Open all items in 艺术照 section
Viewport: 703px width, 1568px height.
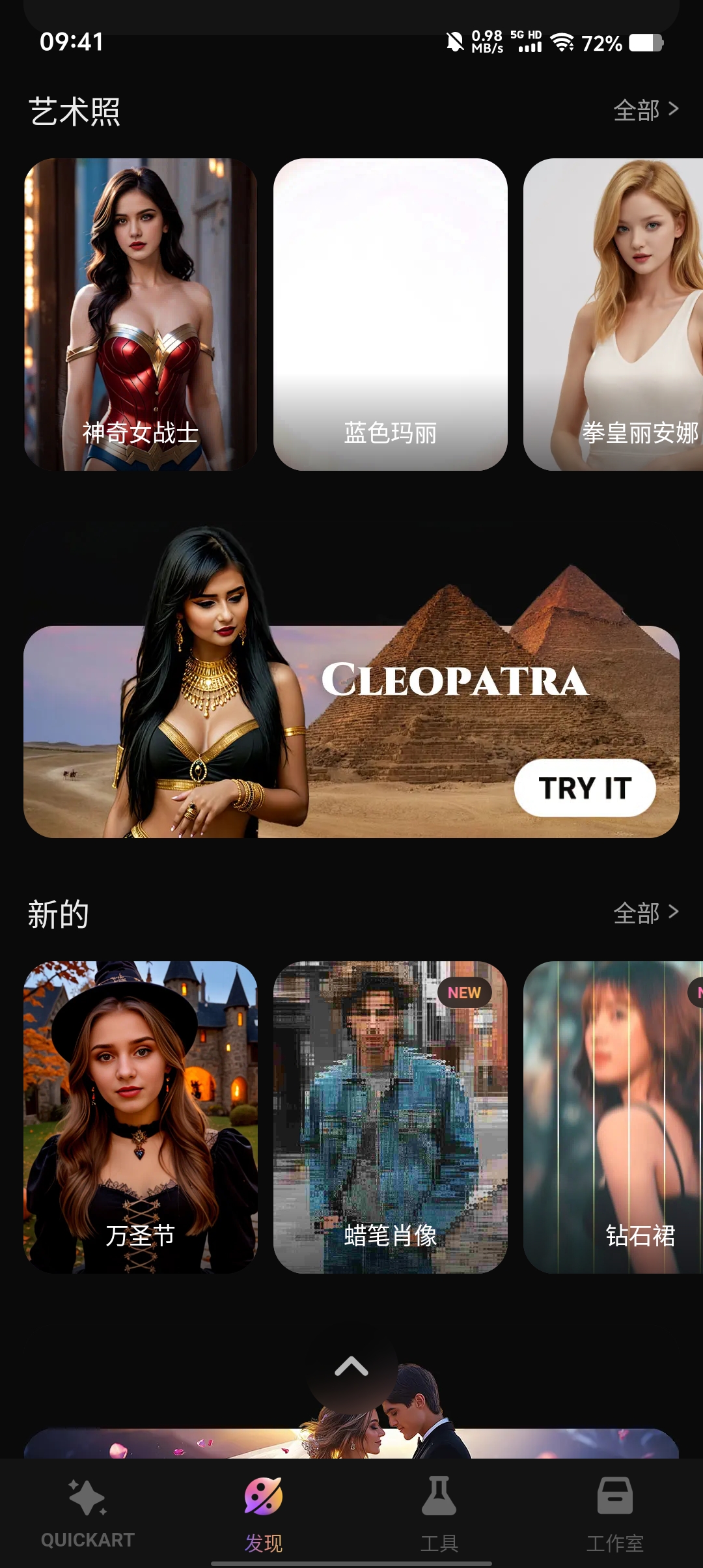click(x=646, y=110)
